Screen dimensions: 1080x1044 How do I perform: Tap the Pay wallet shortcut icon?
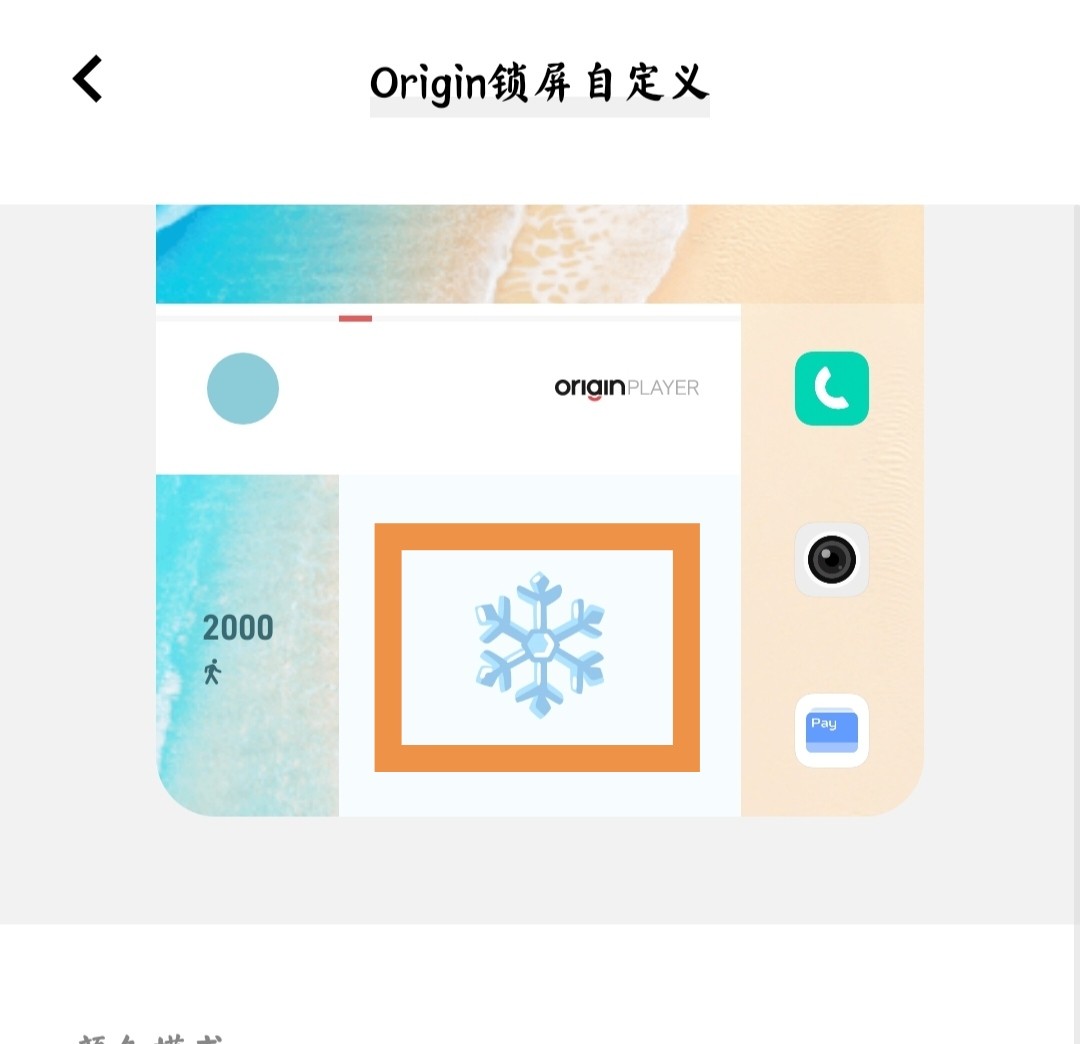click(831, 730)
